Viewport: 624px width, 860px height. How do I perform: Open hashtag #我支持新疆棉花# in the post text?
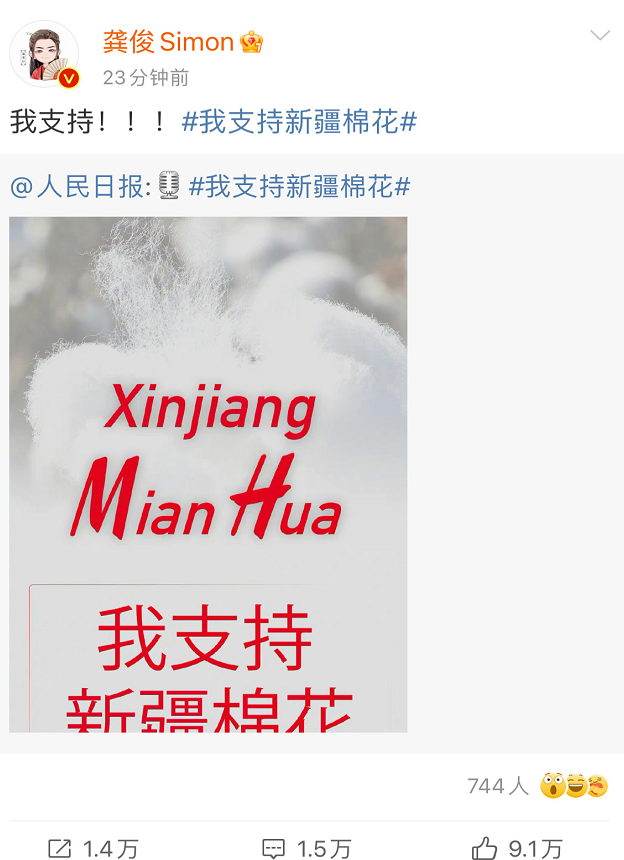299,122
